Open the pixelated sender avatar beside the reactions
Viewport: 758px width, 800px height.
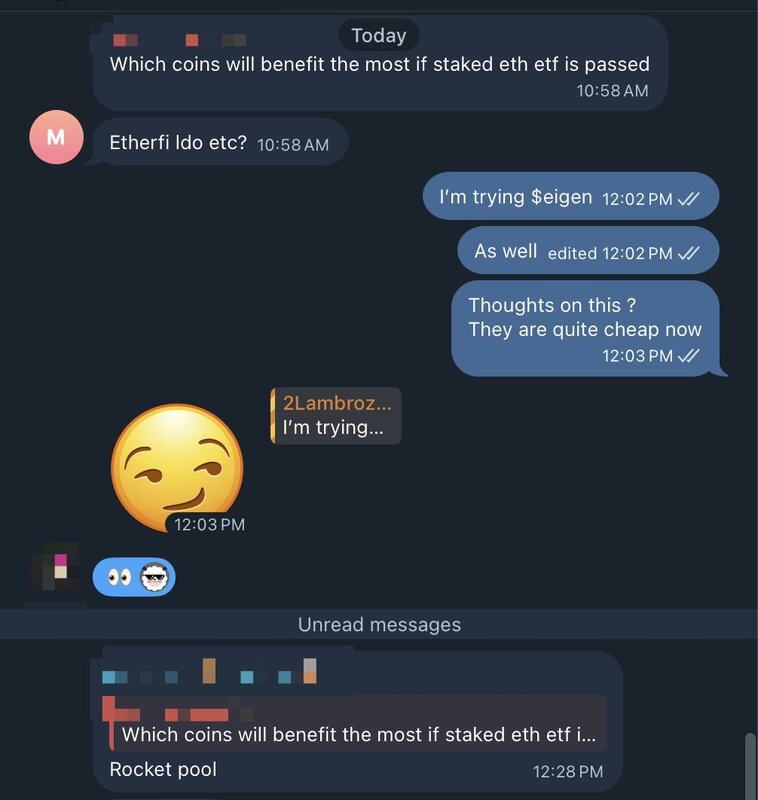click(56, 570)
